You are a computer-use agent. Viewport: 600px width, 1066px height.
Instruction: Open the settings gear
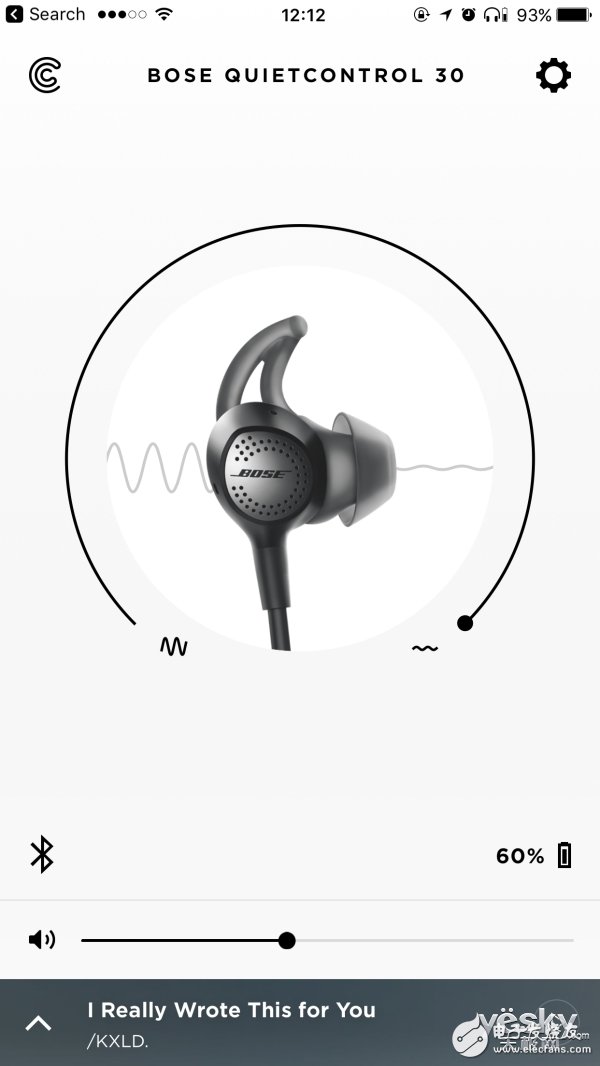(x=554, y=75)
